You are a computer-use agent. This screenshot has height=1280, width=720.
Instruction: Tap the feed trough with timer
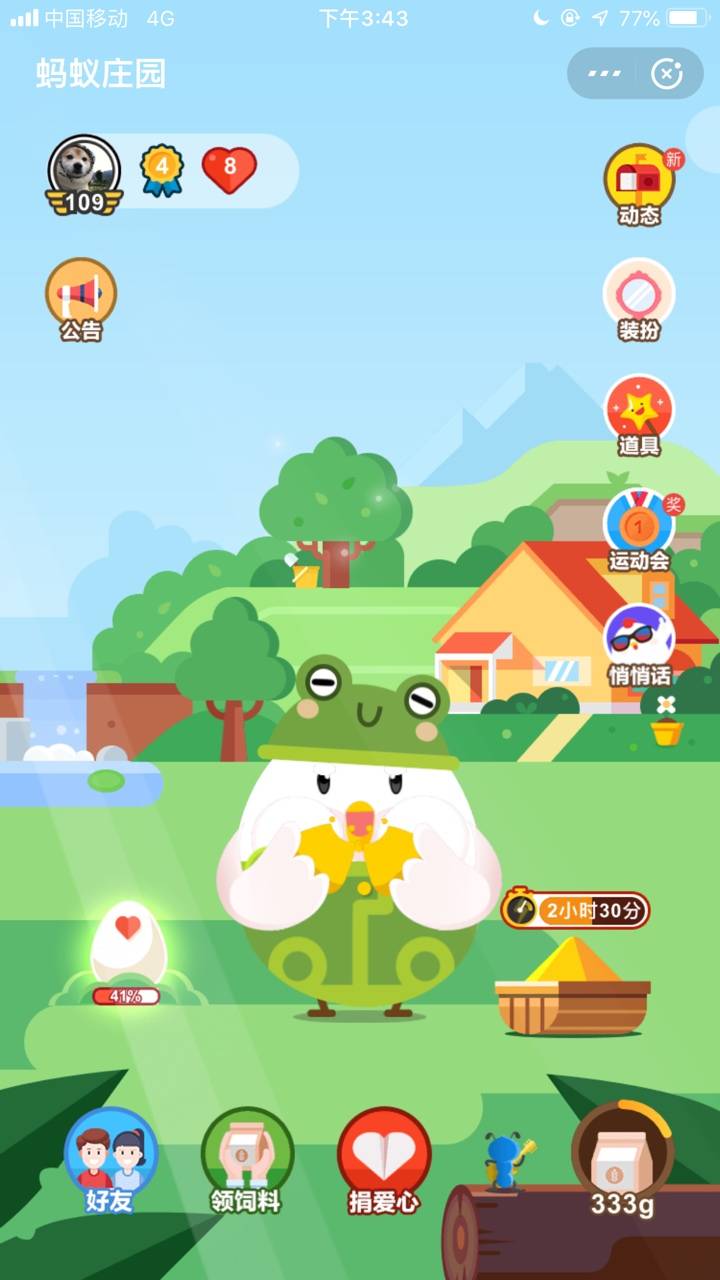click(573, 995)
